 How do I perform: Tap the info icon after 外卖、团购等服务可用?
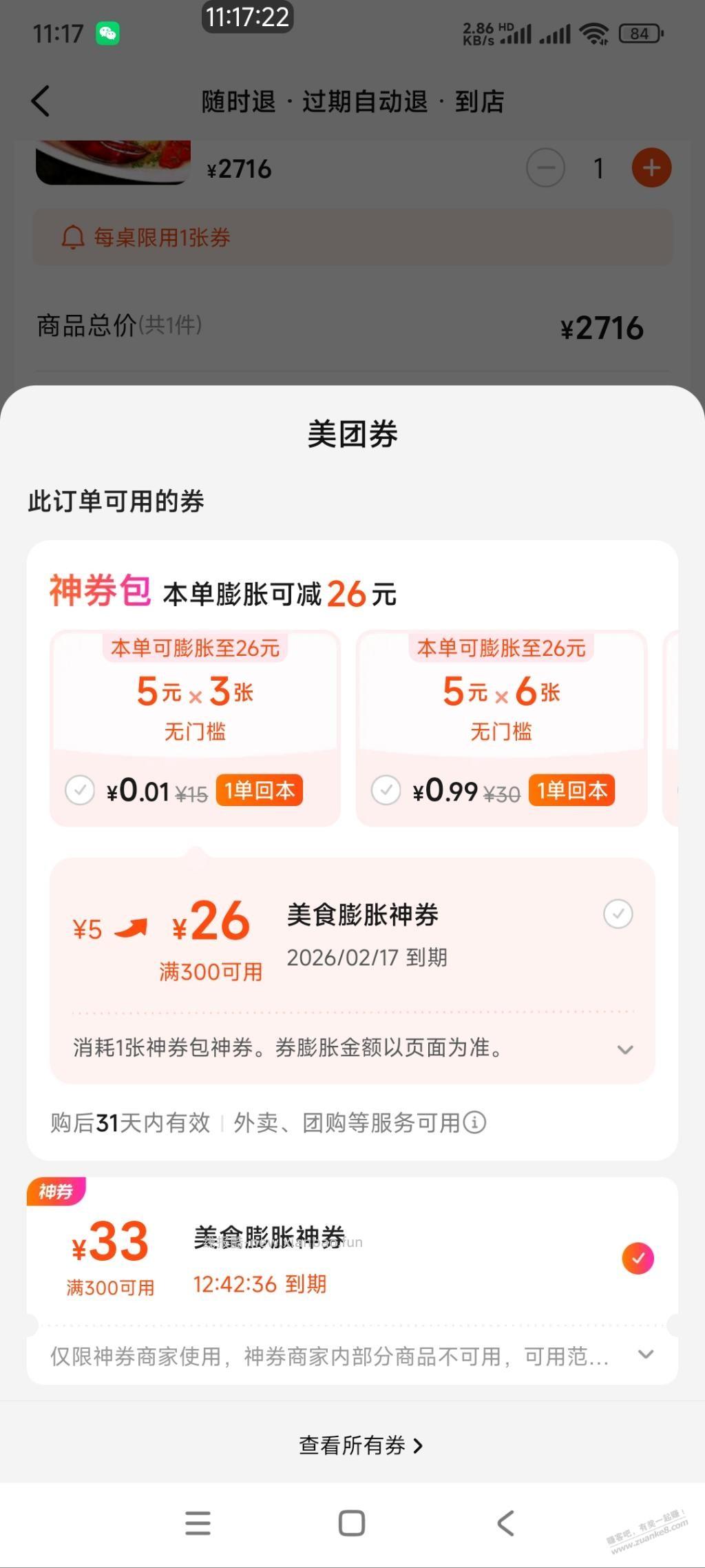click(x=474, y=1123)
